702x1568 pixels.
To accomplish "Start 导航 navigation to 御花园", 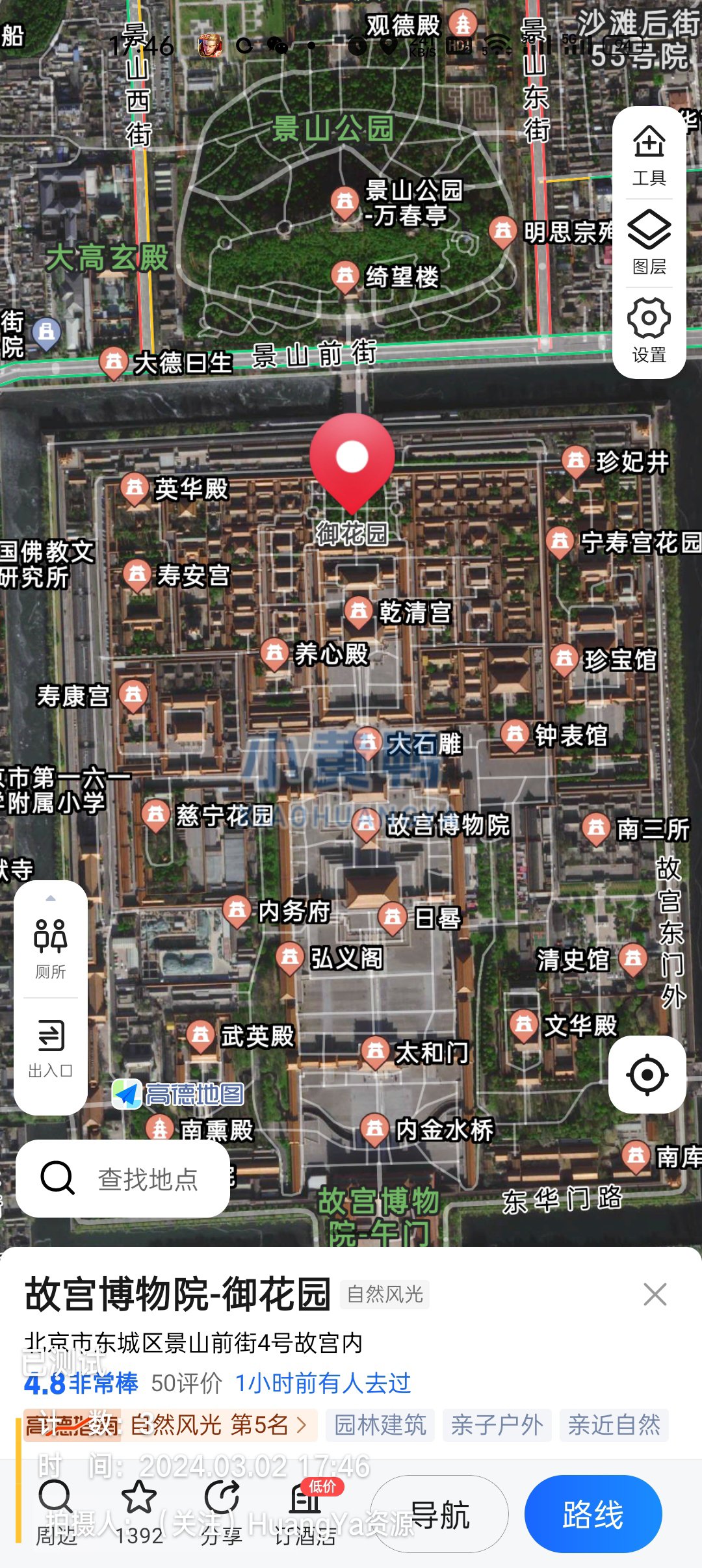I will [439, 1515].
